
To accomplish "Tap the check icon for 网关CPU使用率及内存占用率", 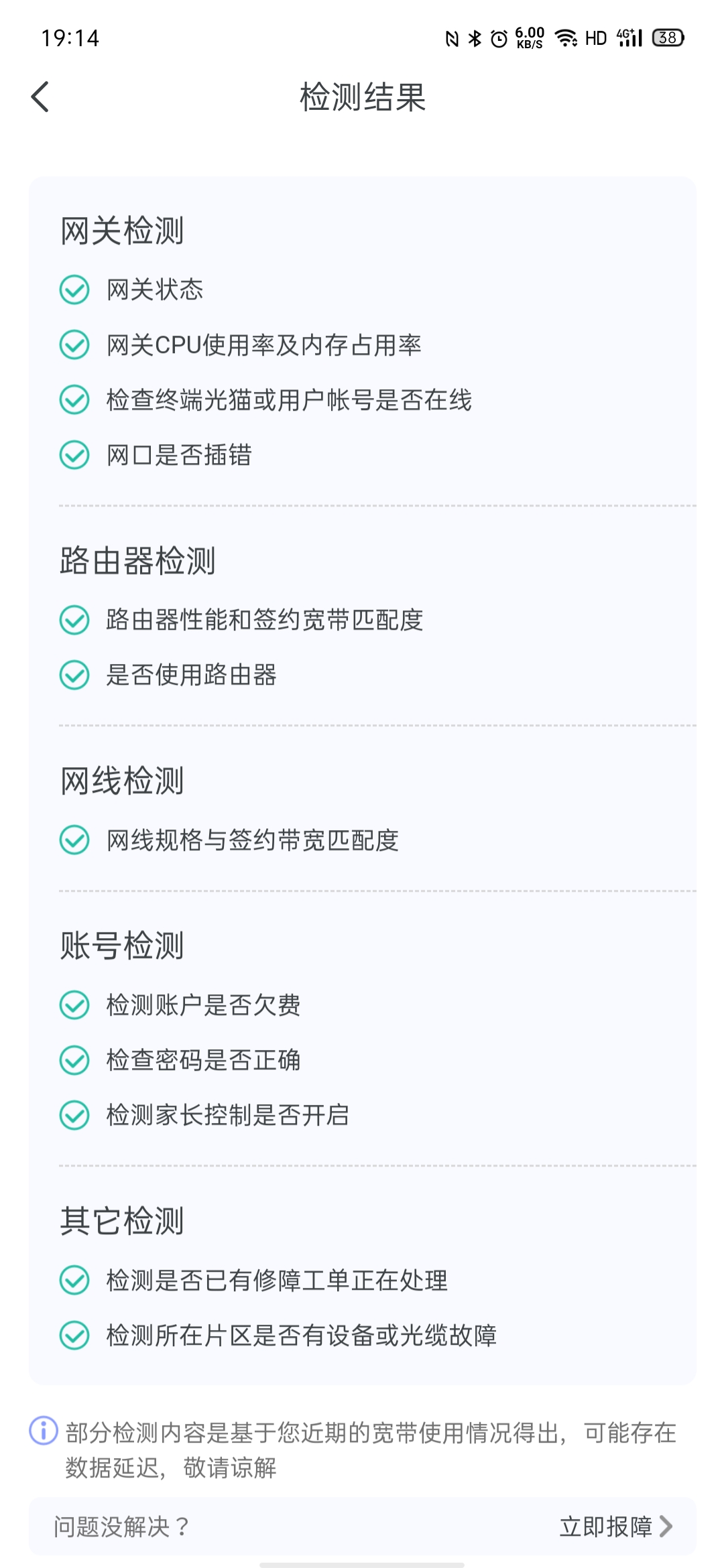I will [74, 346].
